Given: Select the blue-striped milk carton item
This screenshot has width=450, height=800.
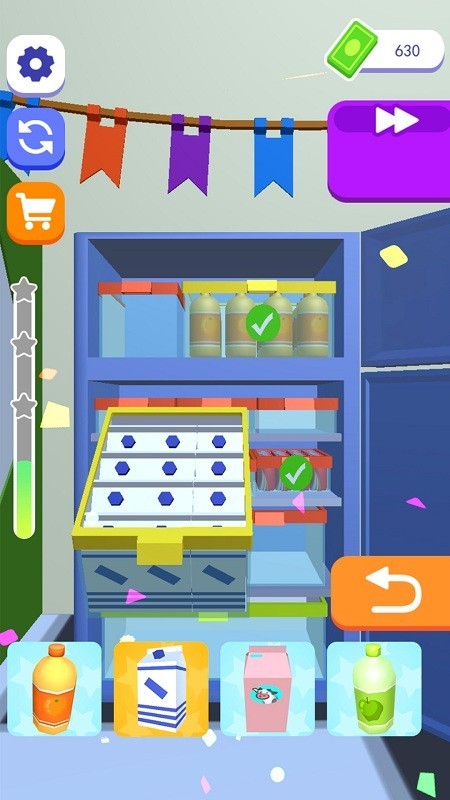Looking at the screenshot, I should coord(161,689).
